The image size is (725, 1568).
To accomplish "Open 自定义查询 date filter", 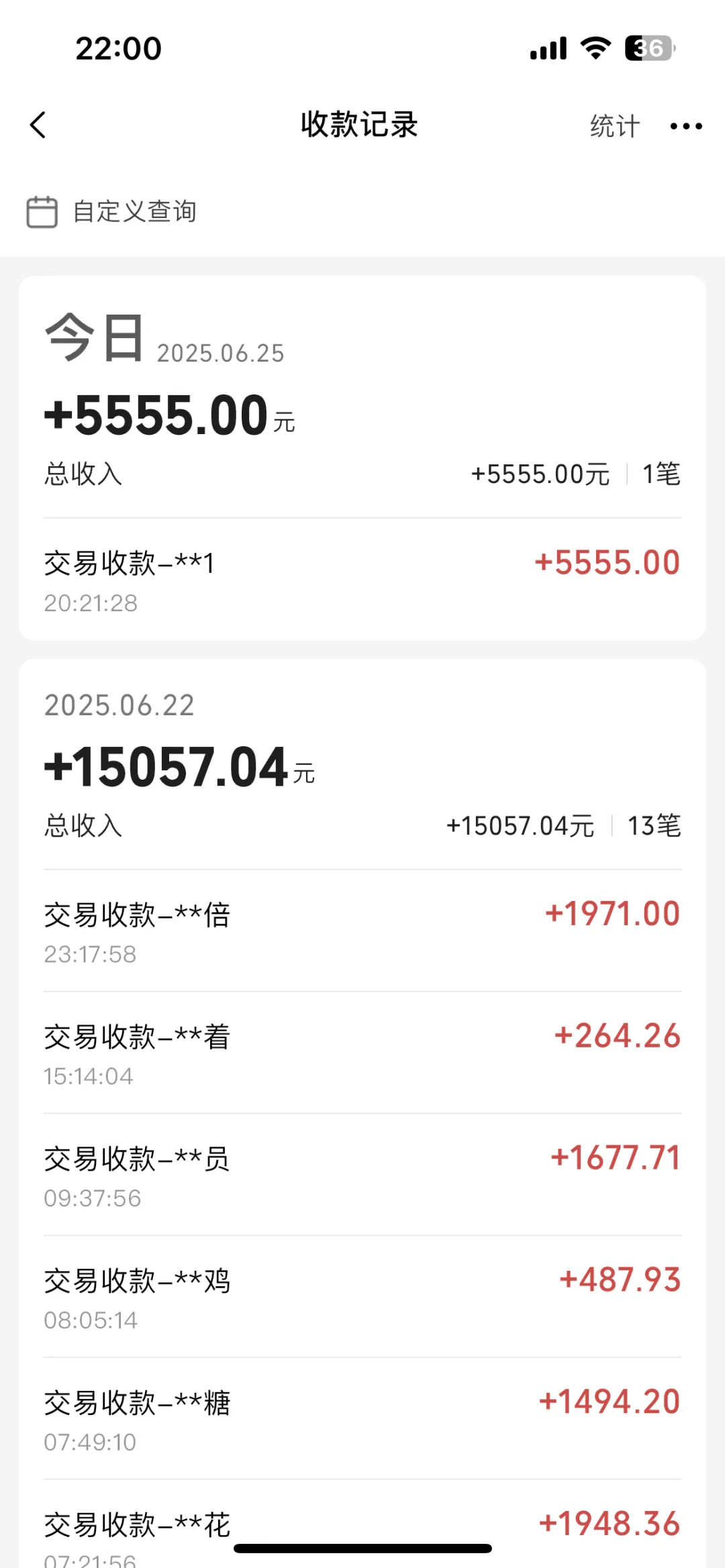I will coord(111,212).
